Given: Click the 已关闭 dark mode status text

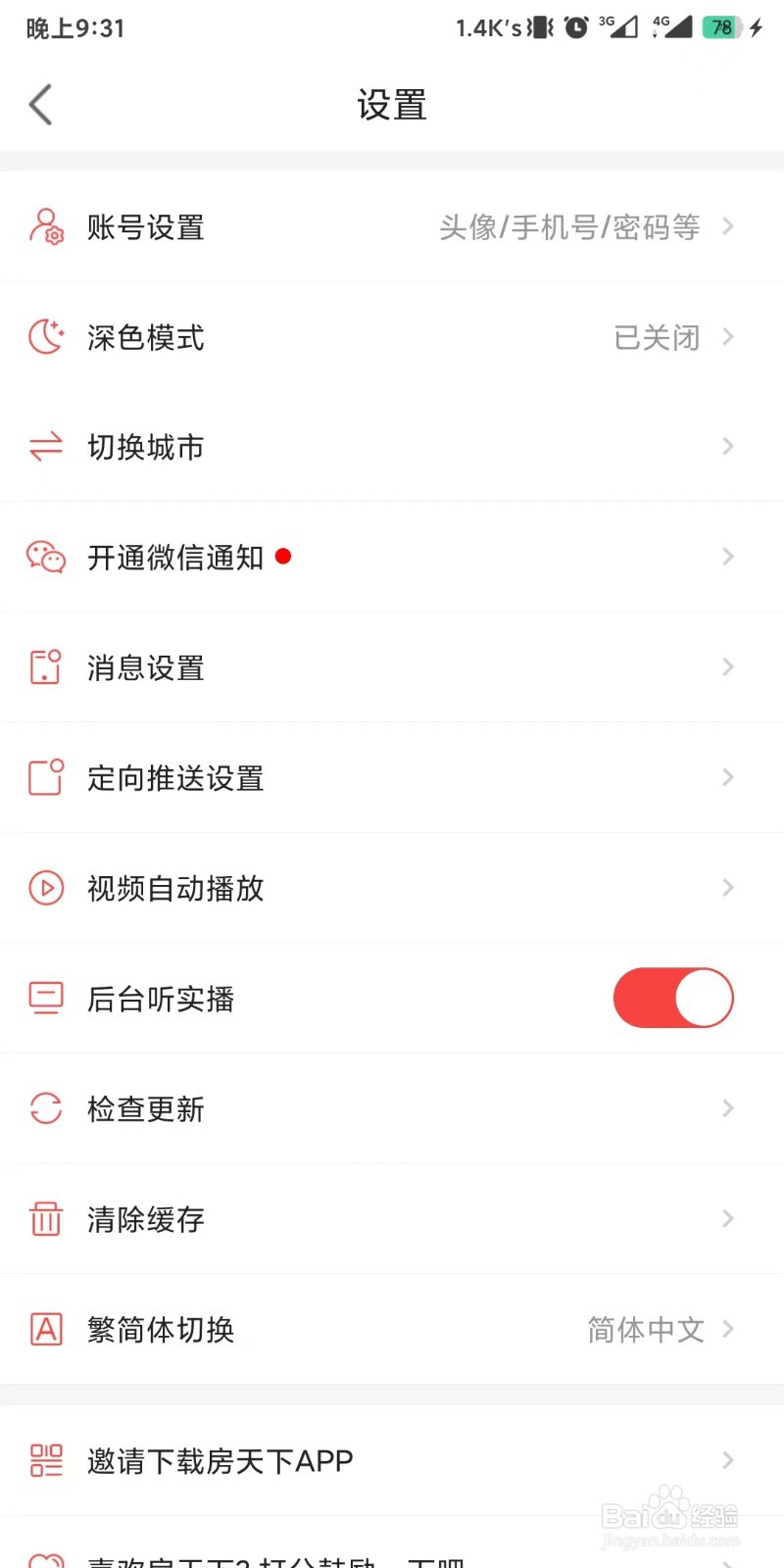Looking at the screenshot, I should pos(657,337).
